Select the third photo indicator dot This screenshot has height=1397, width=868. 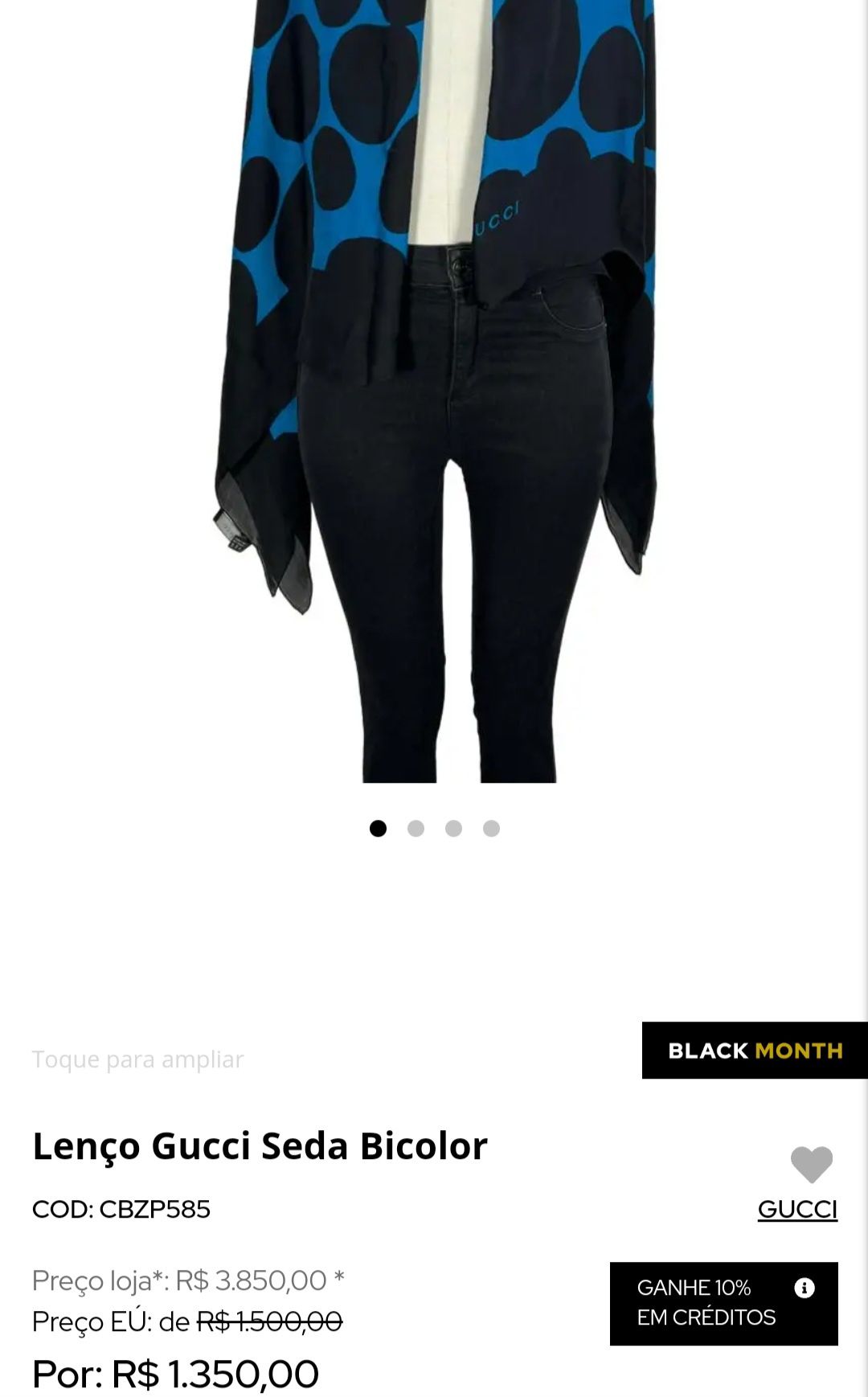(x=453, y=829)
